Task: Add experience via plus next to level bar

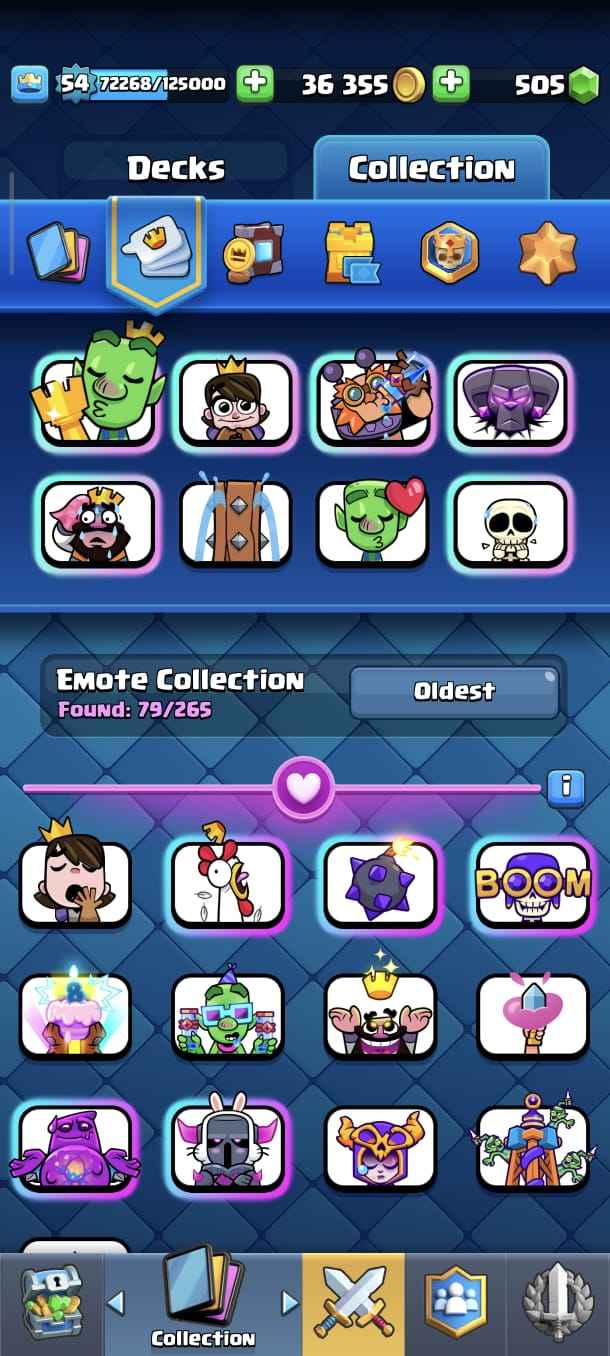Action: 255,85
